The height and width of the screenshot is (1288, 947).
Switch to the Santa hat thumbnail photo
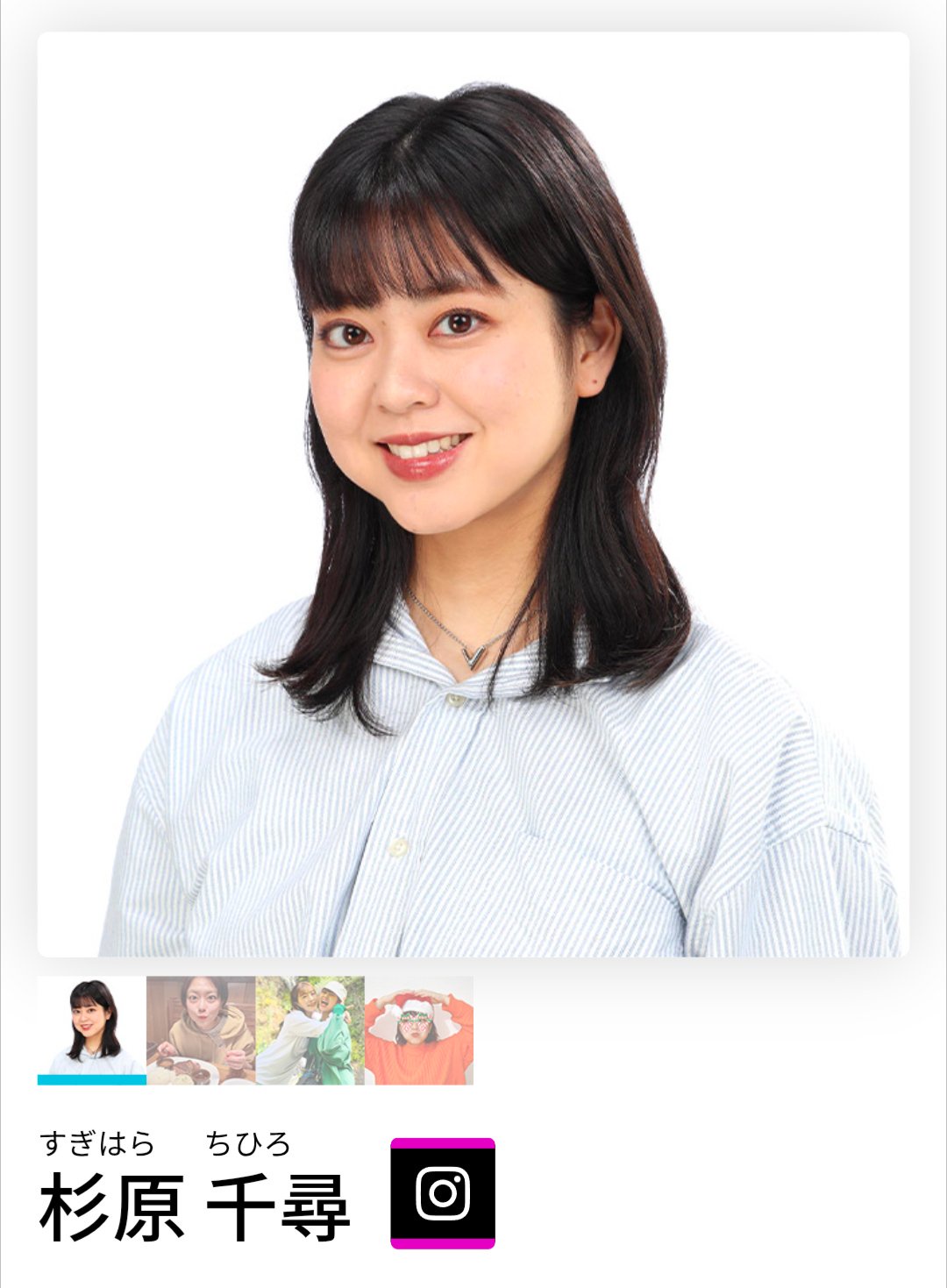419,1029
